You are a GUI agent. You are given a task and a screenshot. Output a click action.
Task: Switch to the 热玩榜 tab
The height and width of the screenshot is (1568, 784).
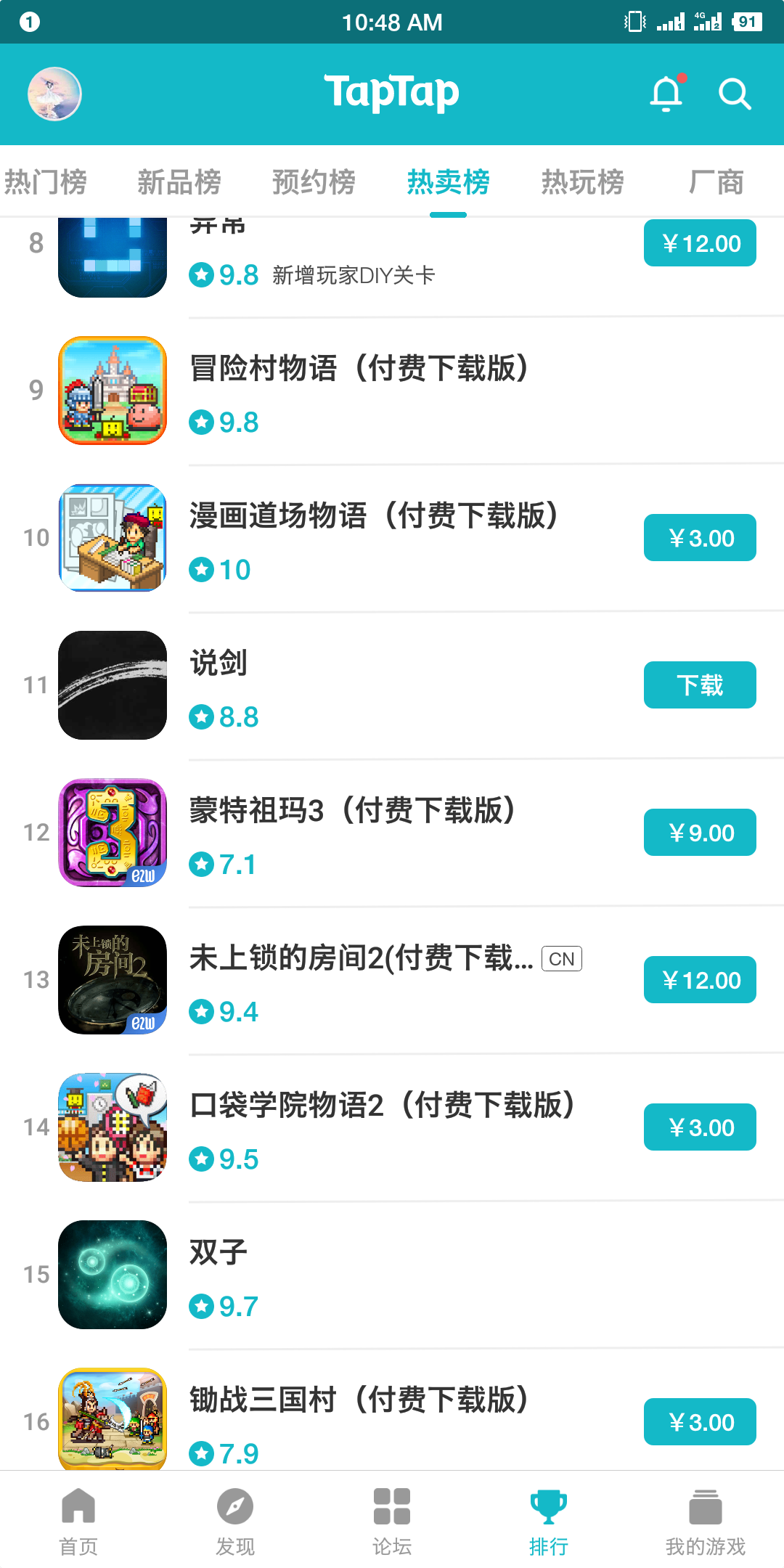[x=582, y=181]
